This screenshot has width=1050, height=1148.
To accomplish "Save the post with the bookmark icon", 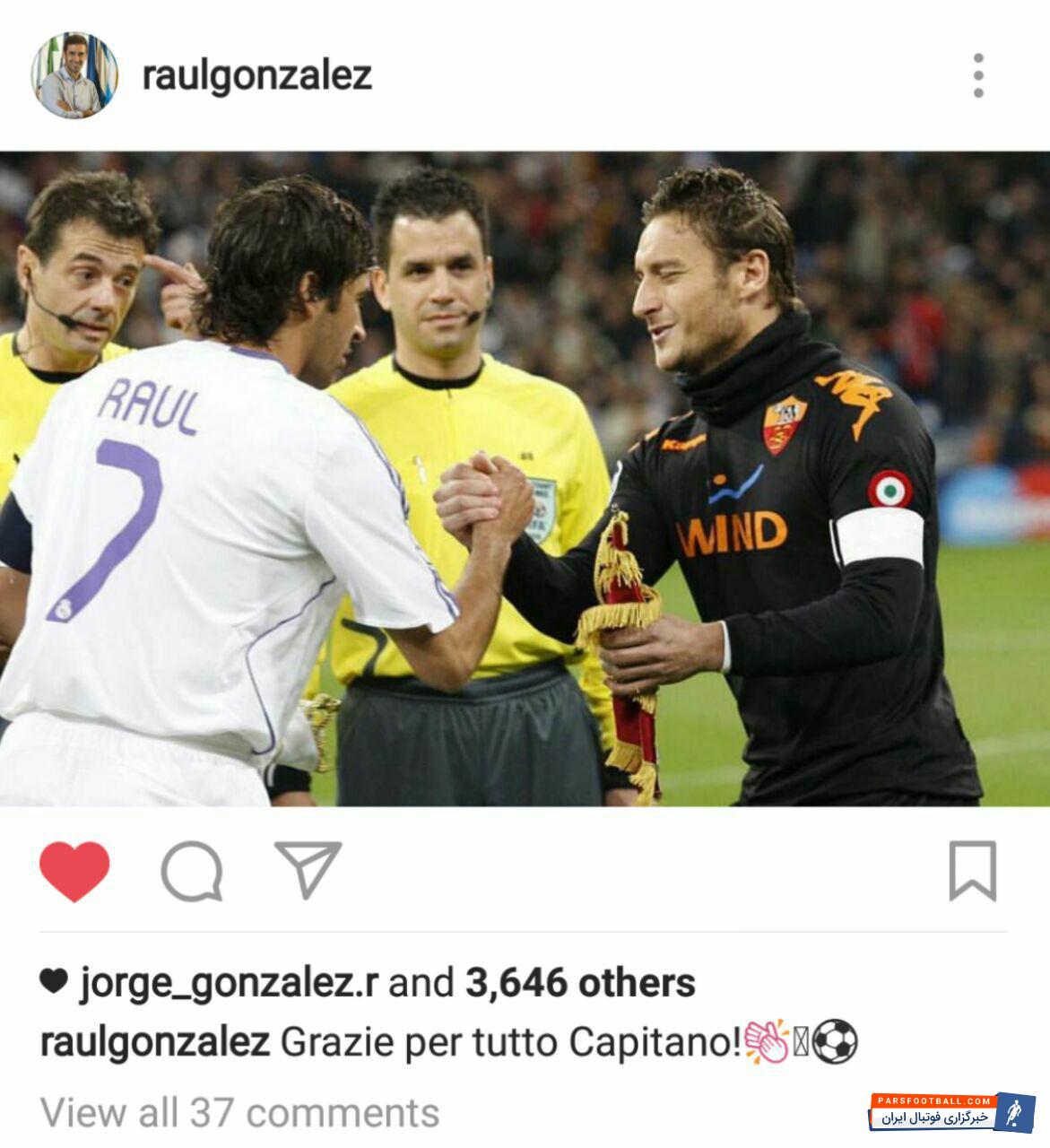I will pyautogui.click(x=973, y=871).
